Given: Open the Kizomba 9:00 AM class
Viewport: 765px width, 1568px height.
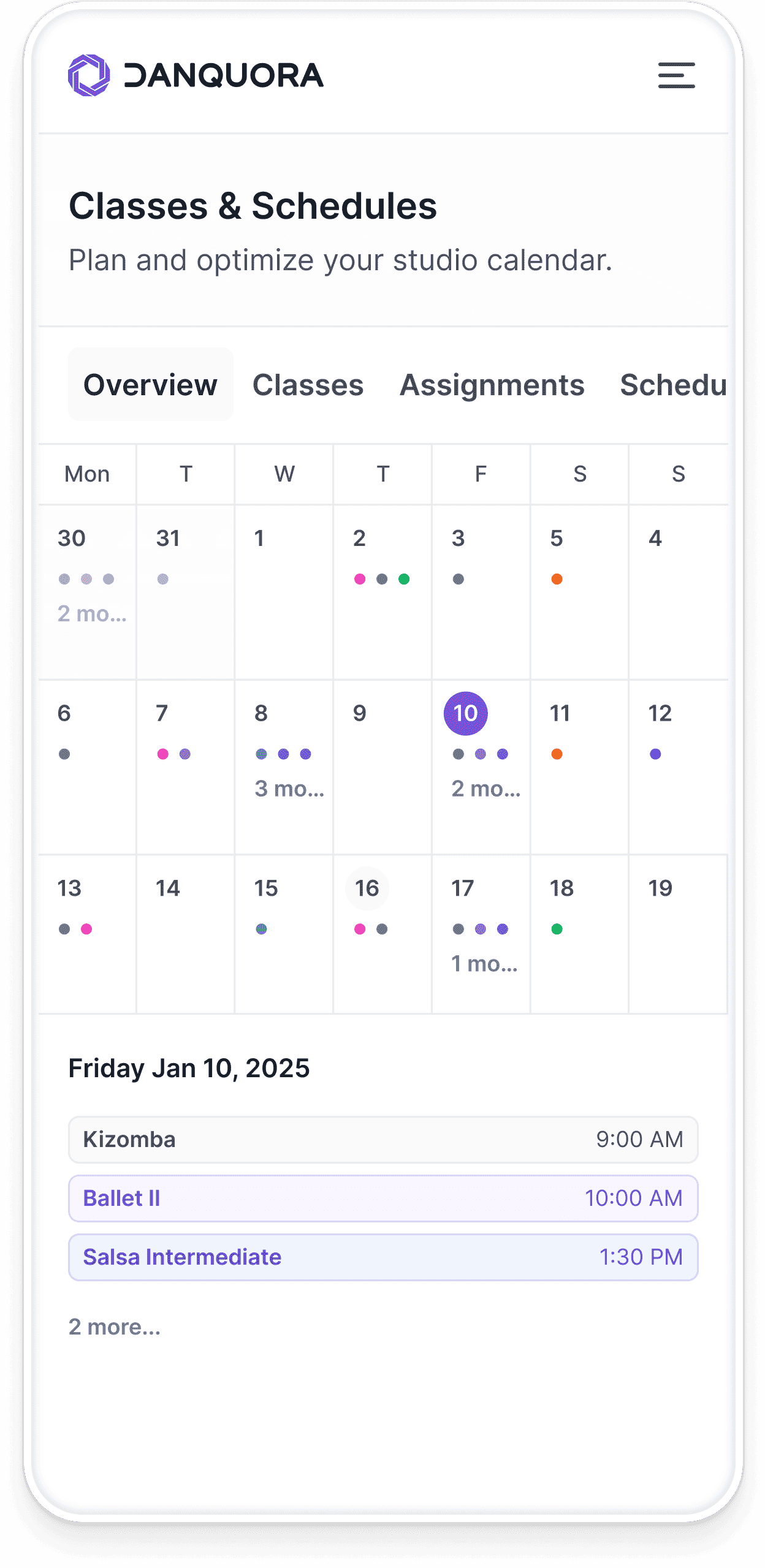Looking at the screenshot, I should [x=383, y=1140].
